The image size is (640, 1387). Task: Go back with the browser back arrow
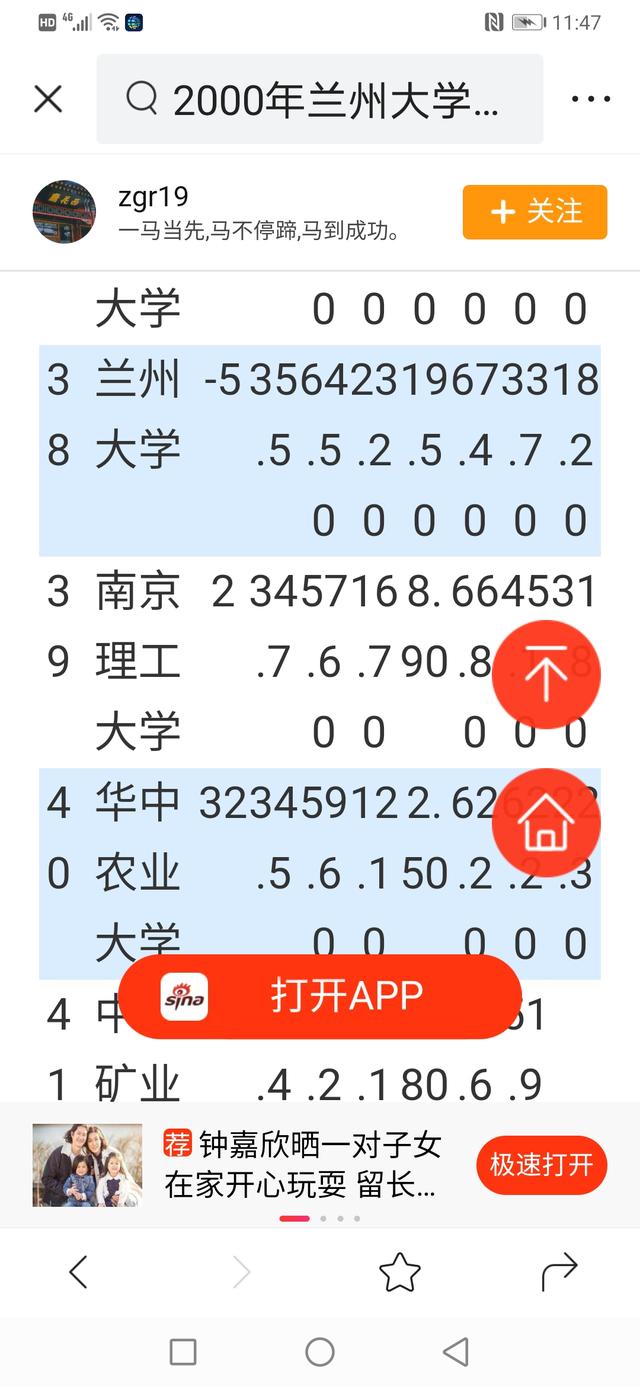79,1272
